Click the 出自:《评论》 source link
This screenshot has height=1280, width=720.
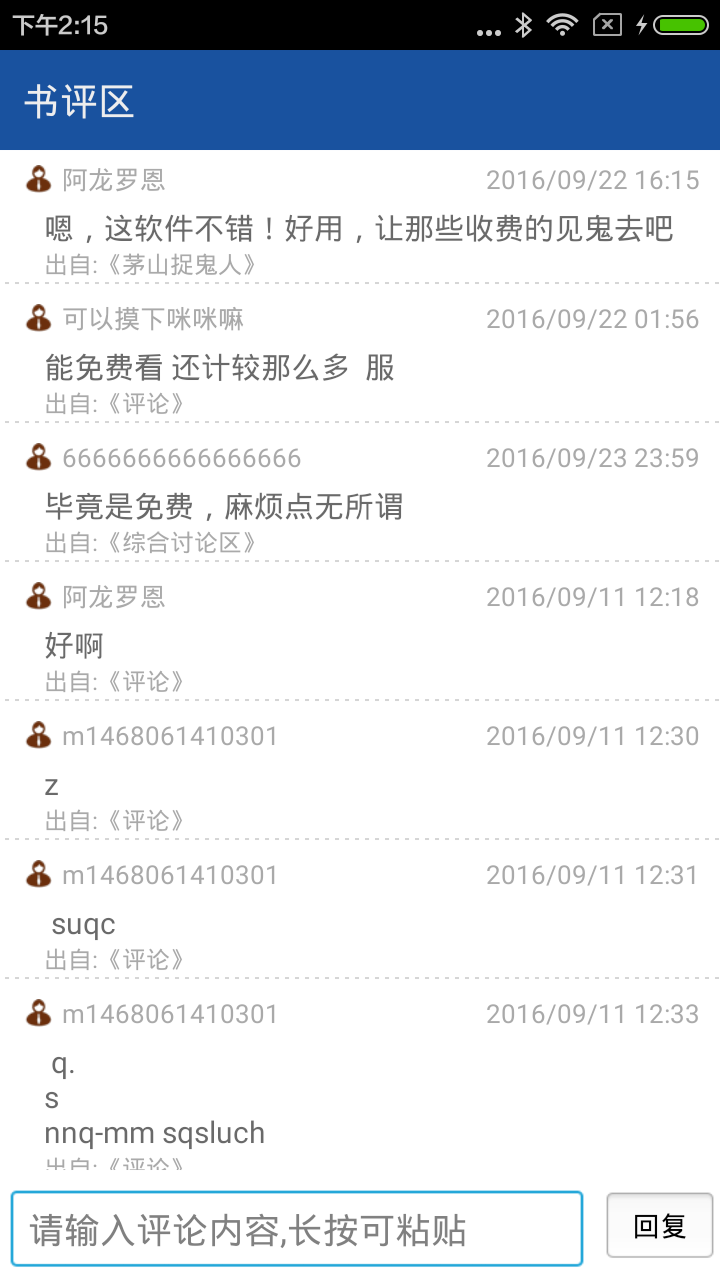110,404
